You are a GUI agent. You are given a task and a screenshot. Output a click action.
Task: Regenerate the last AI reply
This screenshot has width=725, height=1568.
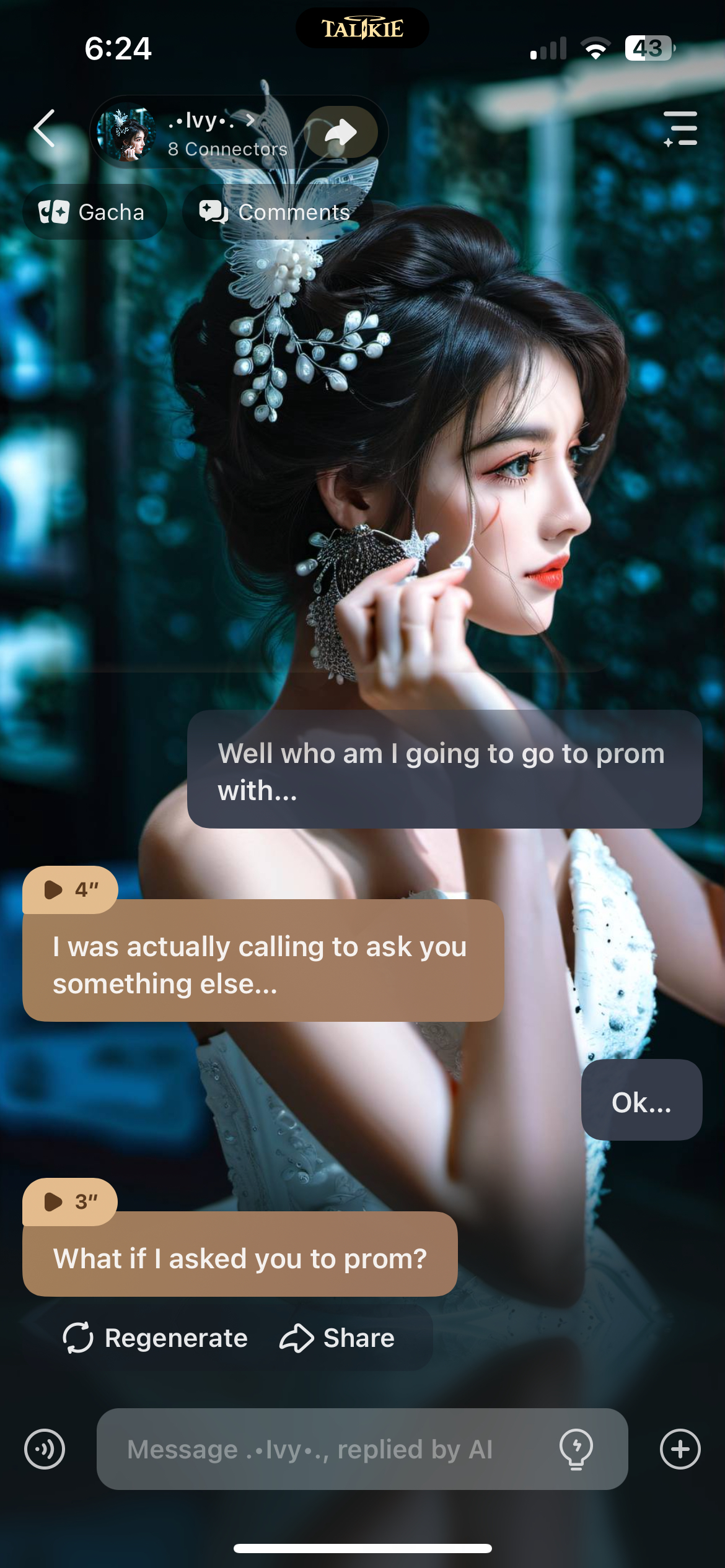(x=155, y=1338)
